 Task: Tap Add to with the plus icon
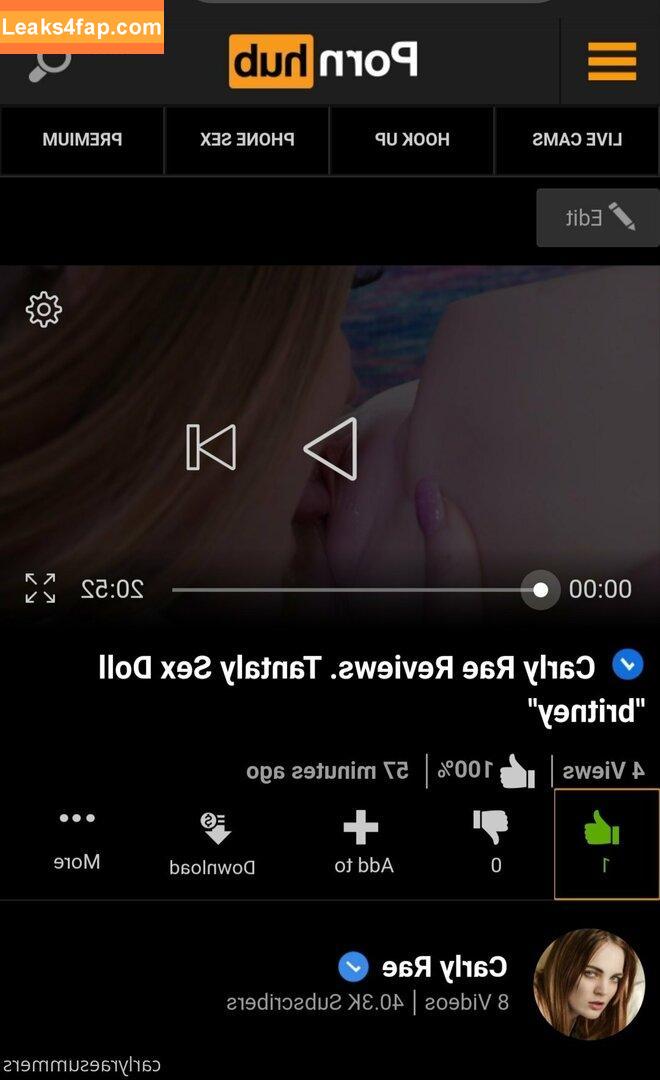coord(362,842)
